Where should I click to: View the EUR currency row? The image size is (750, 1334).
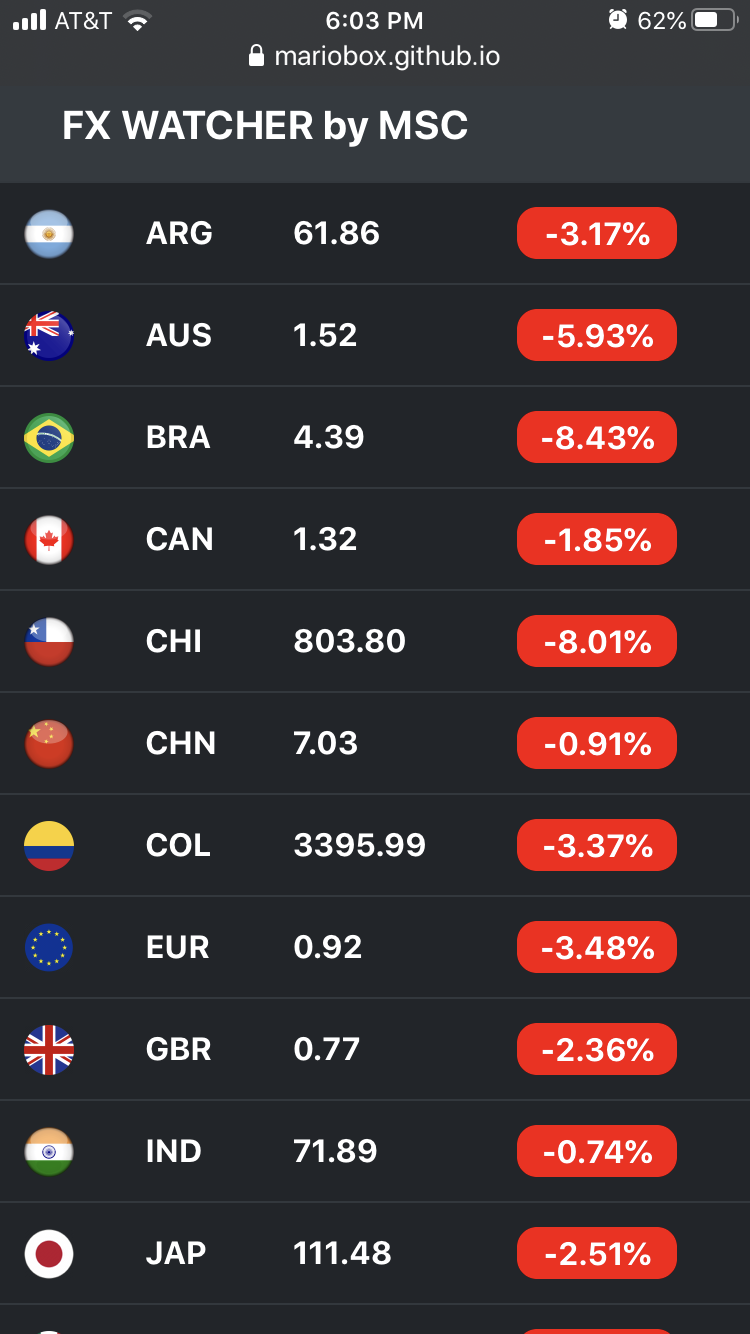(x=375, y=947)
